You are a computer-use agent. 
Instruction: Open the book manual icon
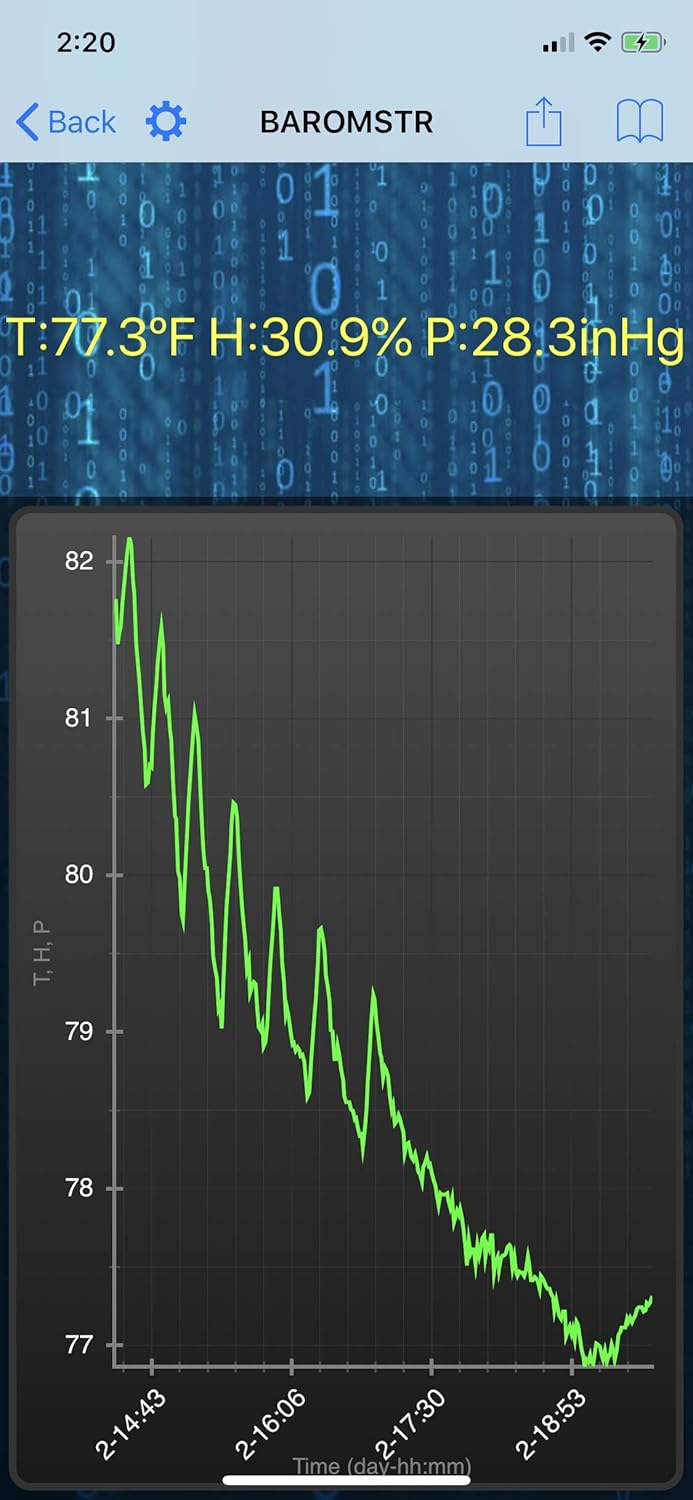click(640, 123)
